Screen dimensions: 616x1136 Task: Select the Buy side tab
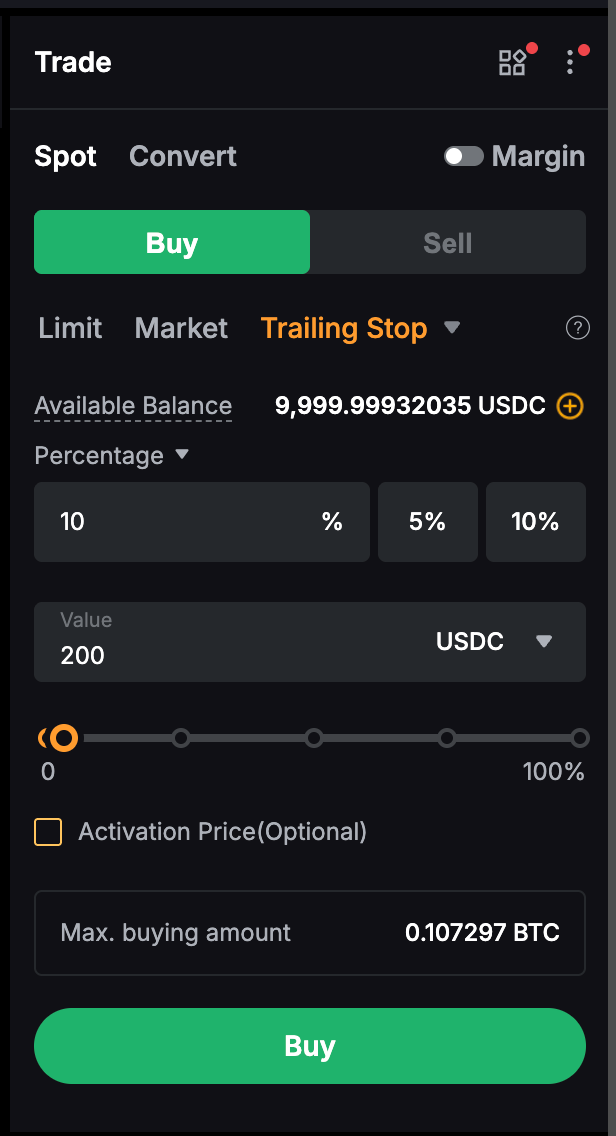pyautogui.click(x=172, y=243)
